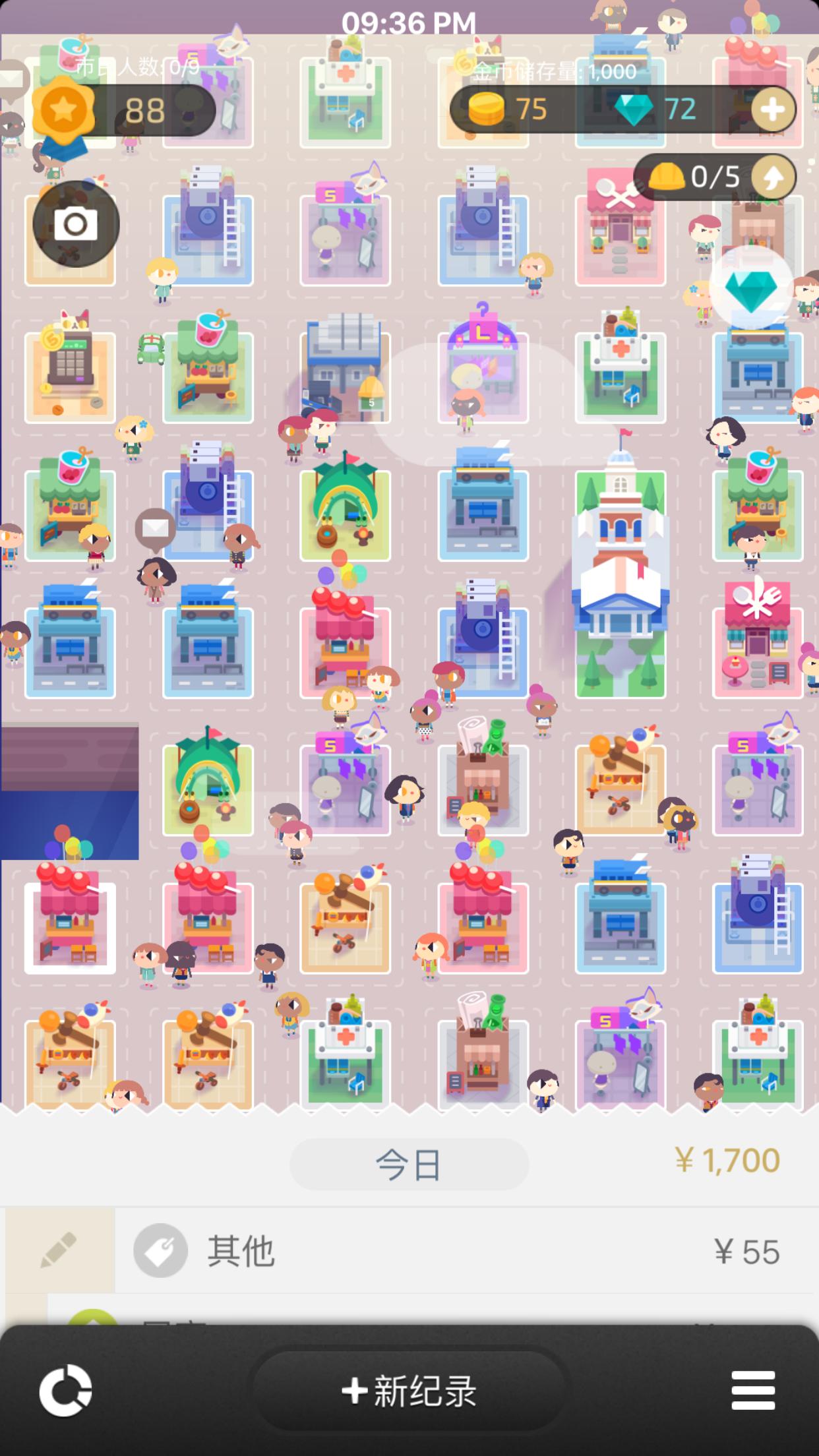Add a new record with 新纪录

(x=409, y=1391)
